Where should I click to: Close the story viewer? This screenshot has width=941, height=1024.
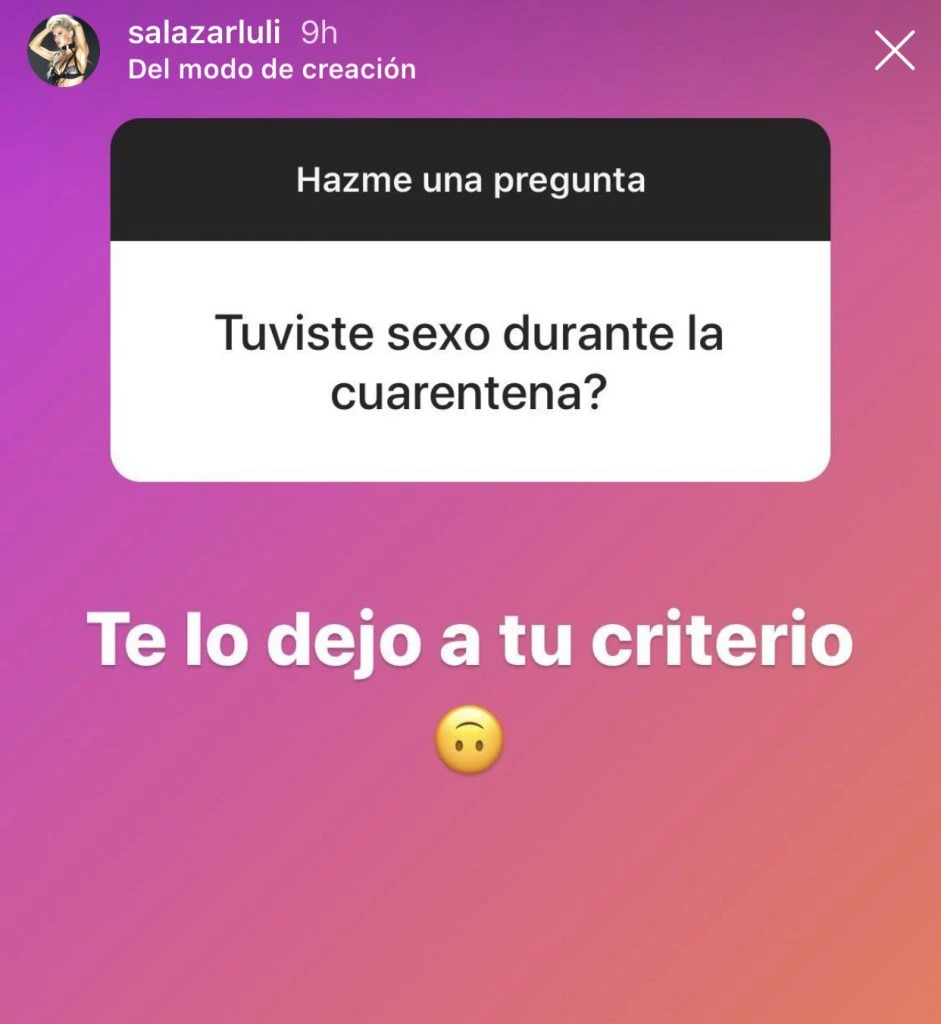pos(894,51)
